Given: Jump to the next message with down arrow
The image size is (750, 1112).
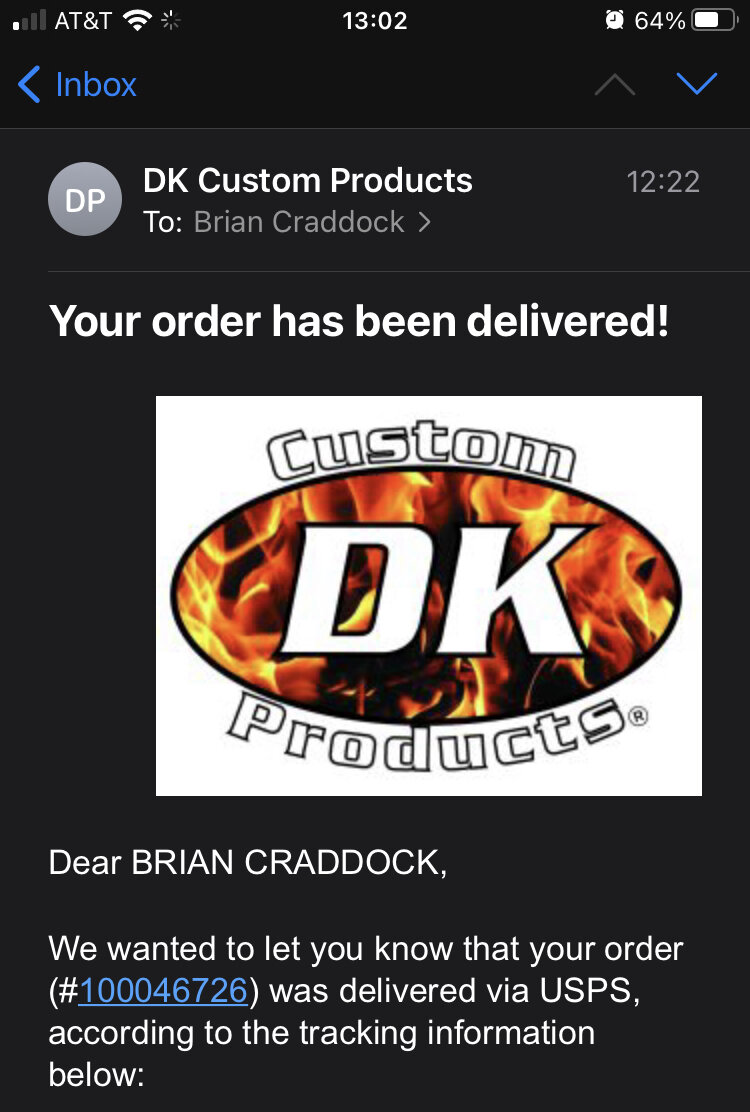Looking at the screenshot, I should (x=696, y=85).
